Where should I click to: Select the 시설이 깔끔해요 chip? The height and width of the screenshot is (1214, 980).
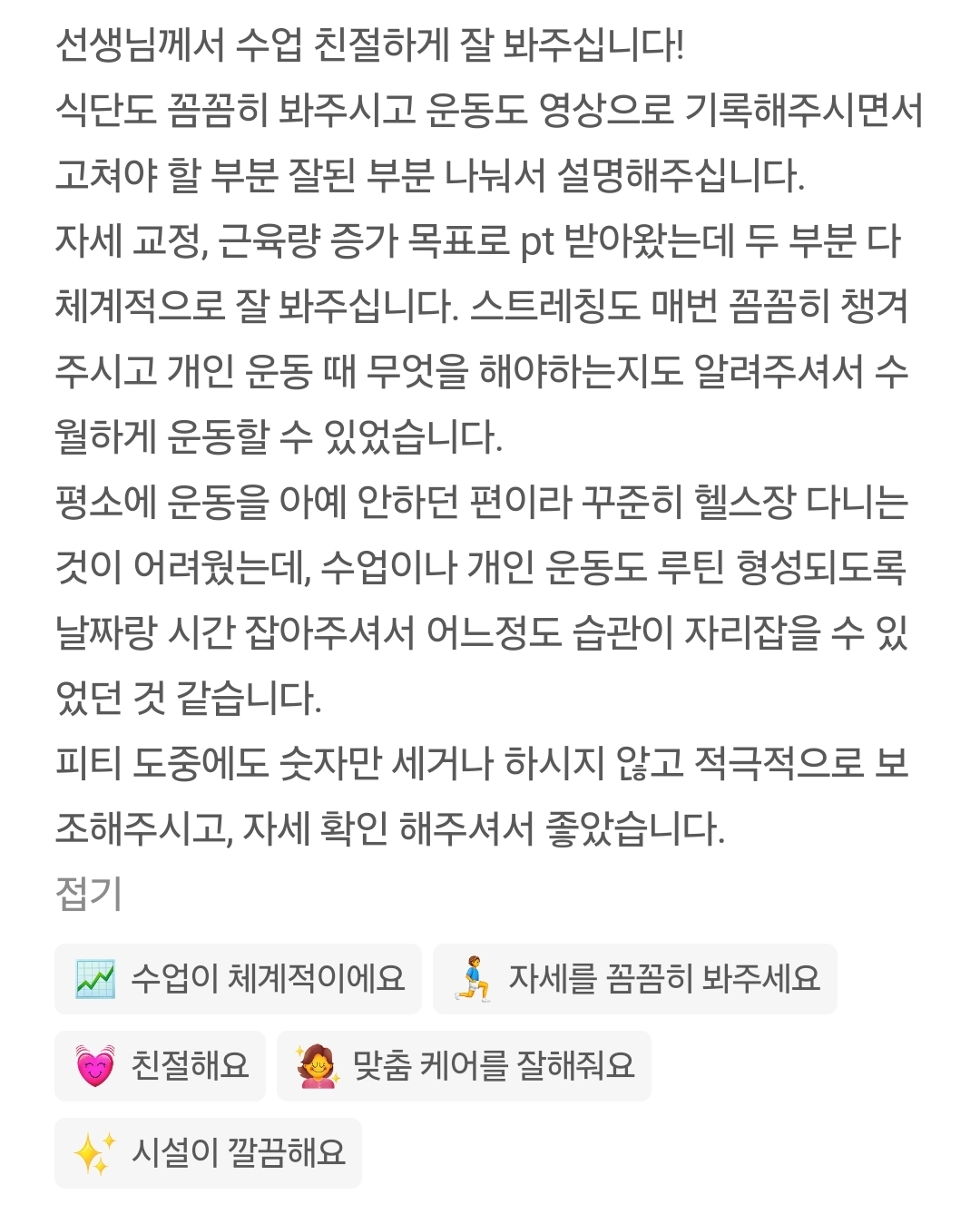[208, 1152]
